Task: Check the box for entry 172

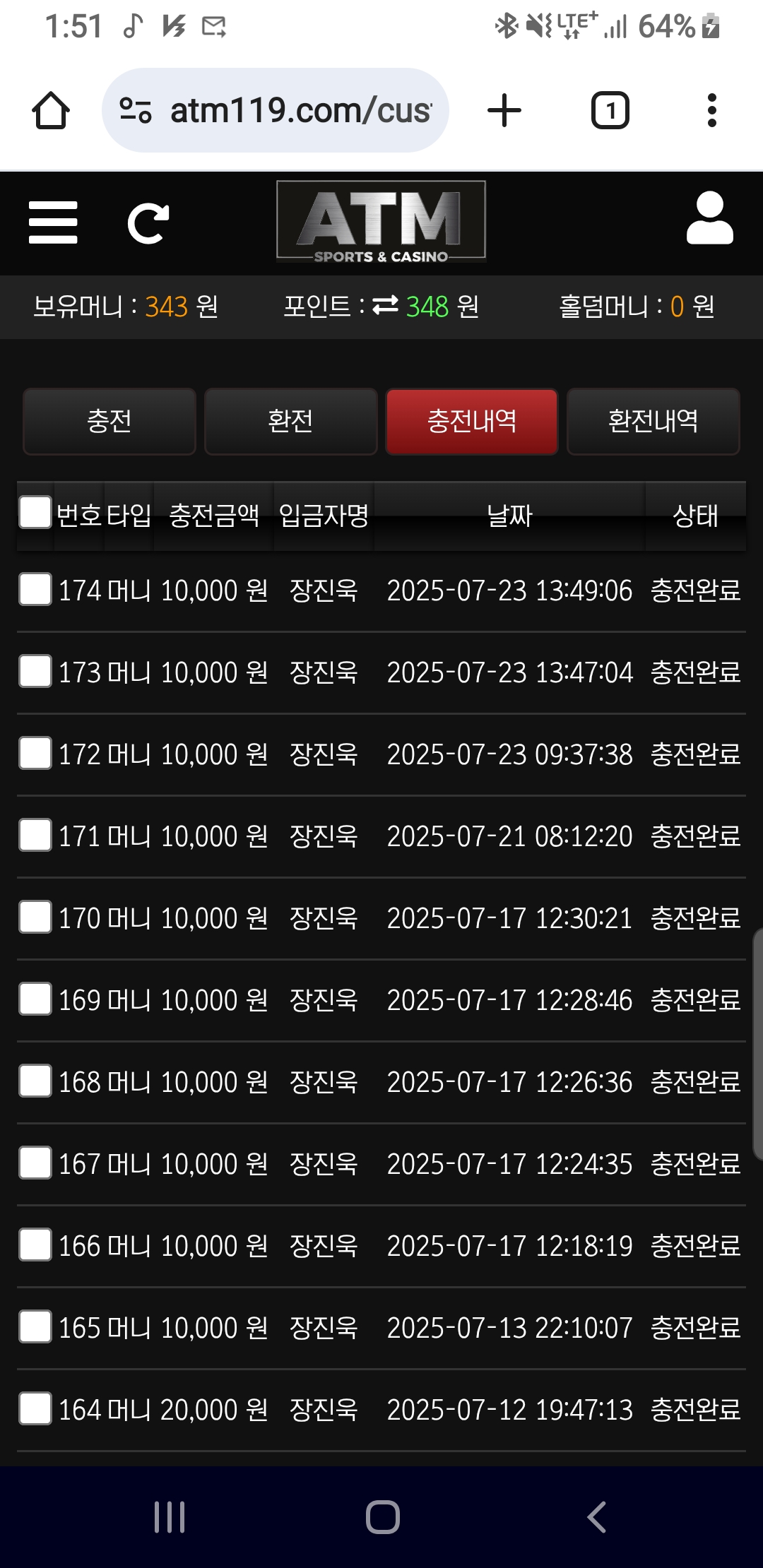Action: pos(35,753)
